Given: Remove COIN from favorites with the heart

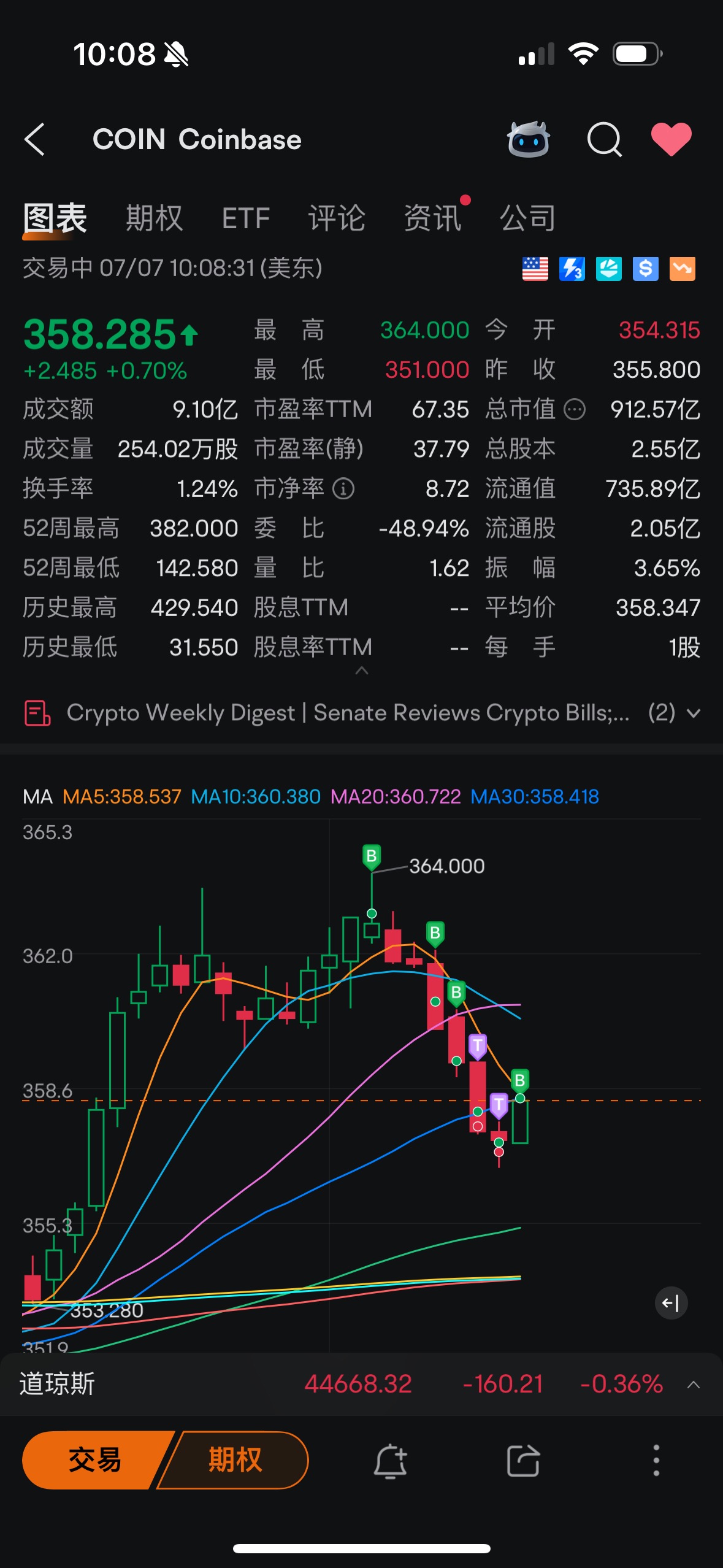Looking at the screenshot, I should 671,139.
